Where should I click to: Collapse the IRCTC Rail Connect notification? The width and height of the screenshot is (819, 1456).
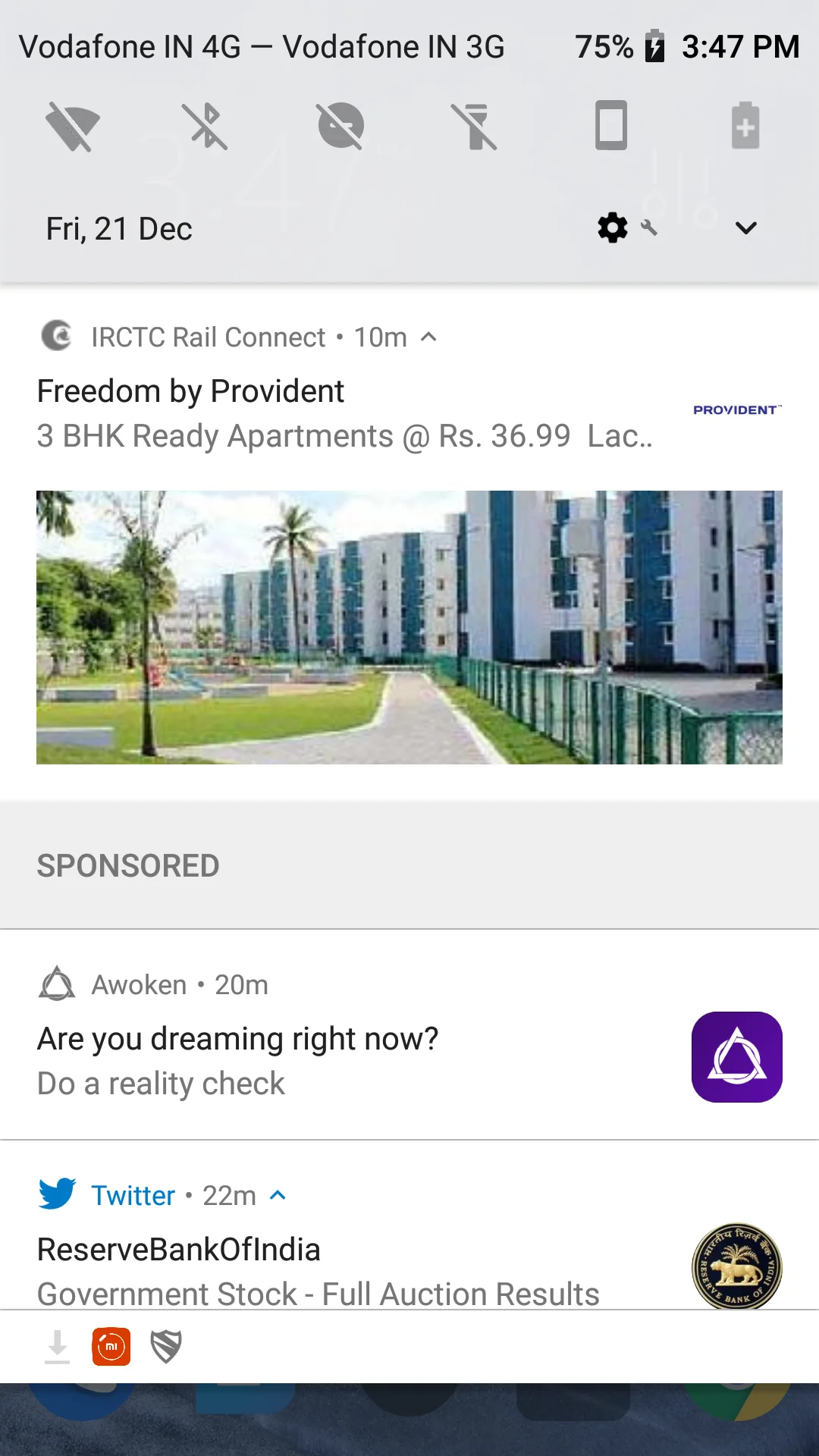[428, 337]
